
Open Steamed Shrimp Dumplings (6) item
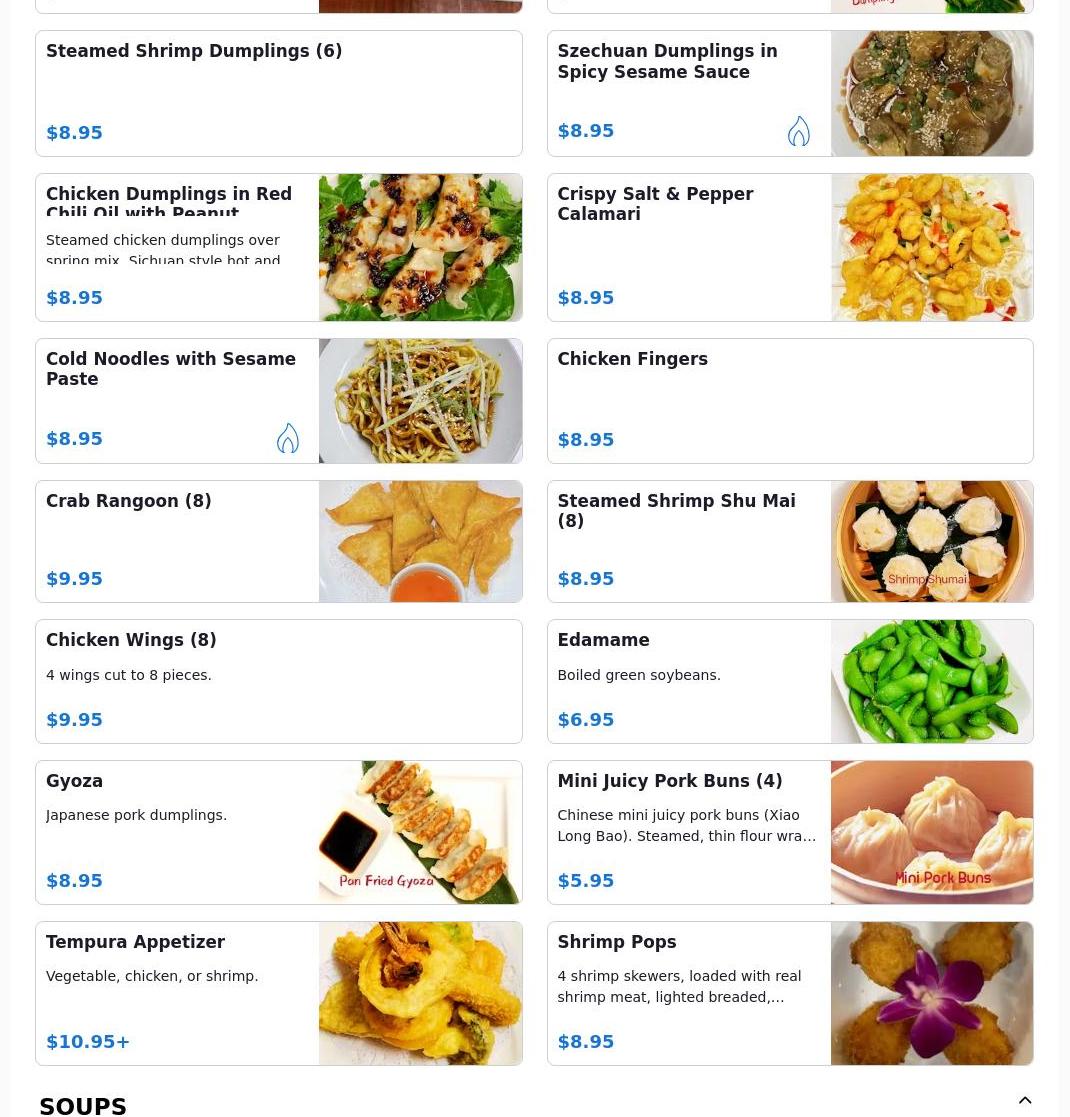pos(278,93)
